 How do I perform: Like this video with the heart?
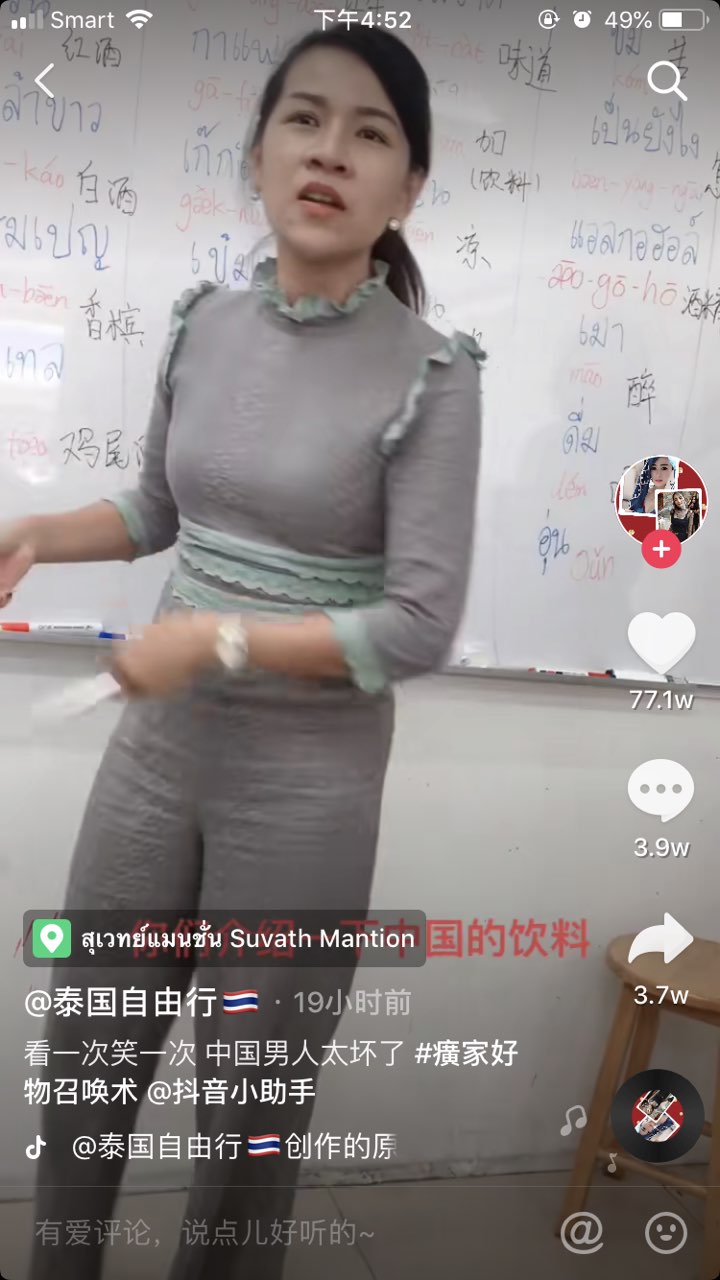pos(661,644)
